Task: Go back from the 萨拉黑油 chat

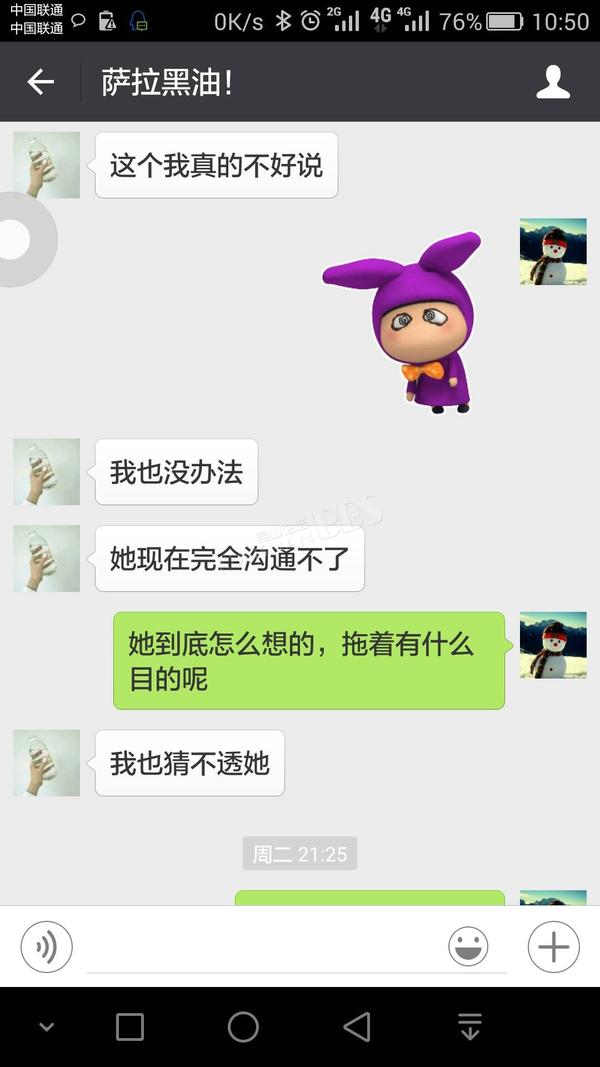Action: pyautogui.click(x=41, y=82)
